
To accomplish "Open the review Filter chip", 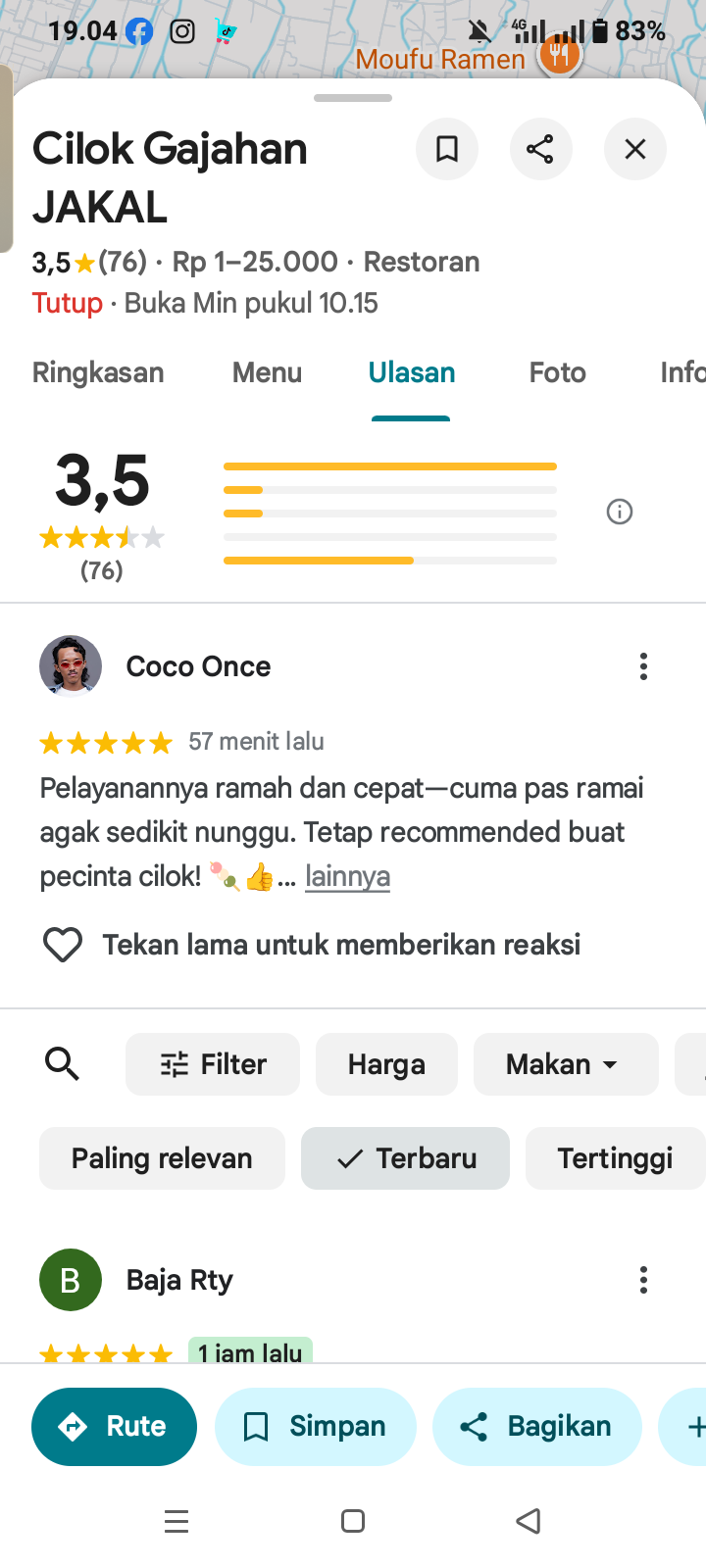I will 213,1064.
